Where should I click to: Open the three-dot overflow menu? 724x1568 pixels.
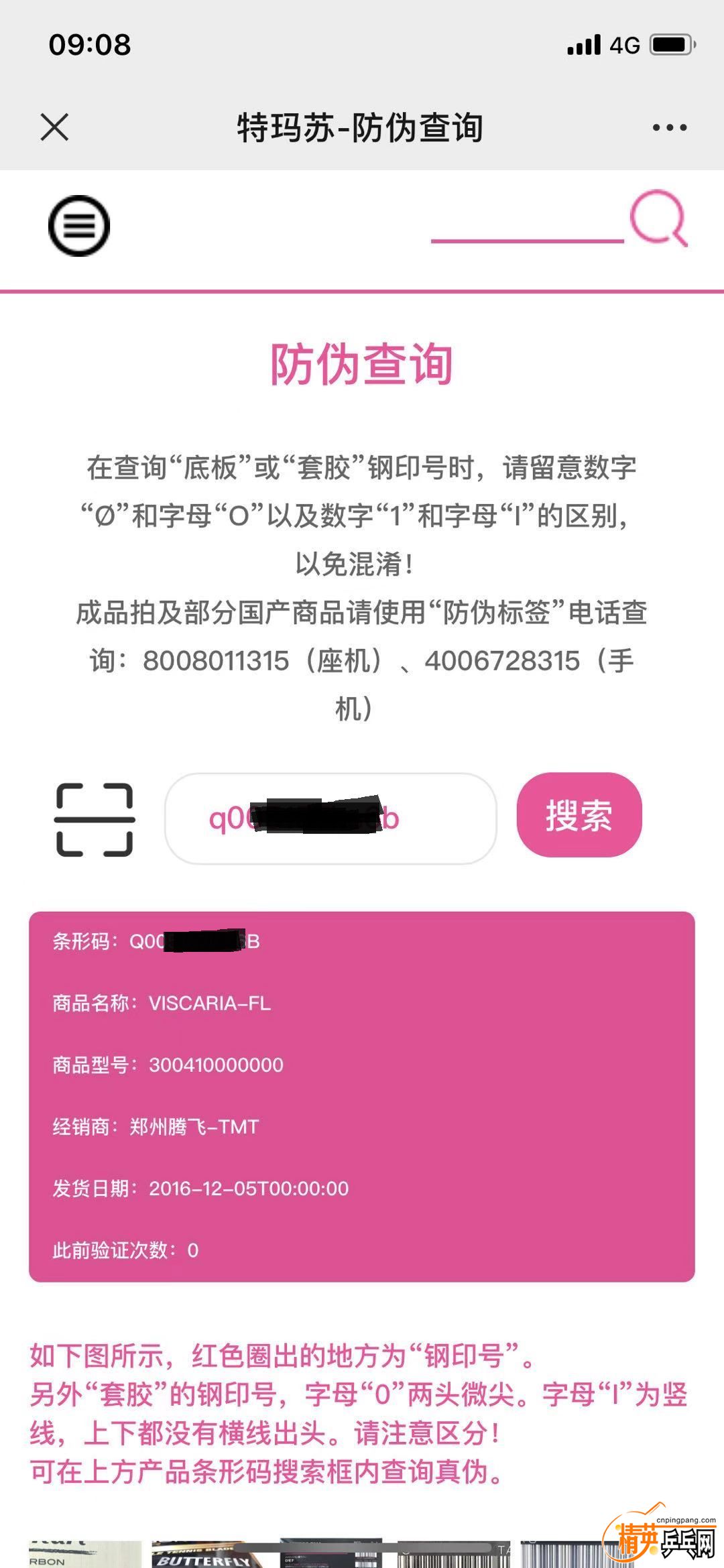tap(669, 127)
